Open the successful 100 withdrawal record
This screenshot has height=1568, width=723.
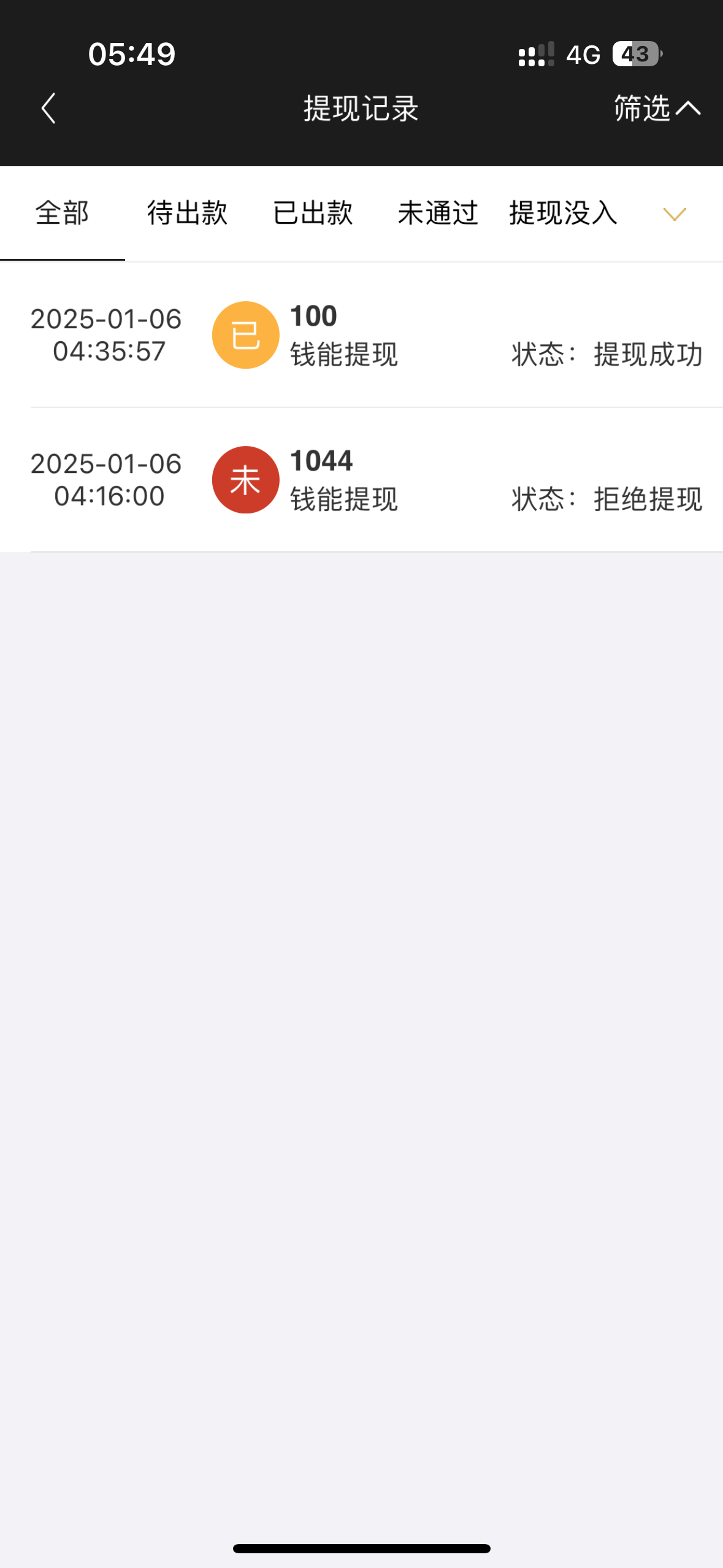[362, 334]
